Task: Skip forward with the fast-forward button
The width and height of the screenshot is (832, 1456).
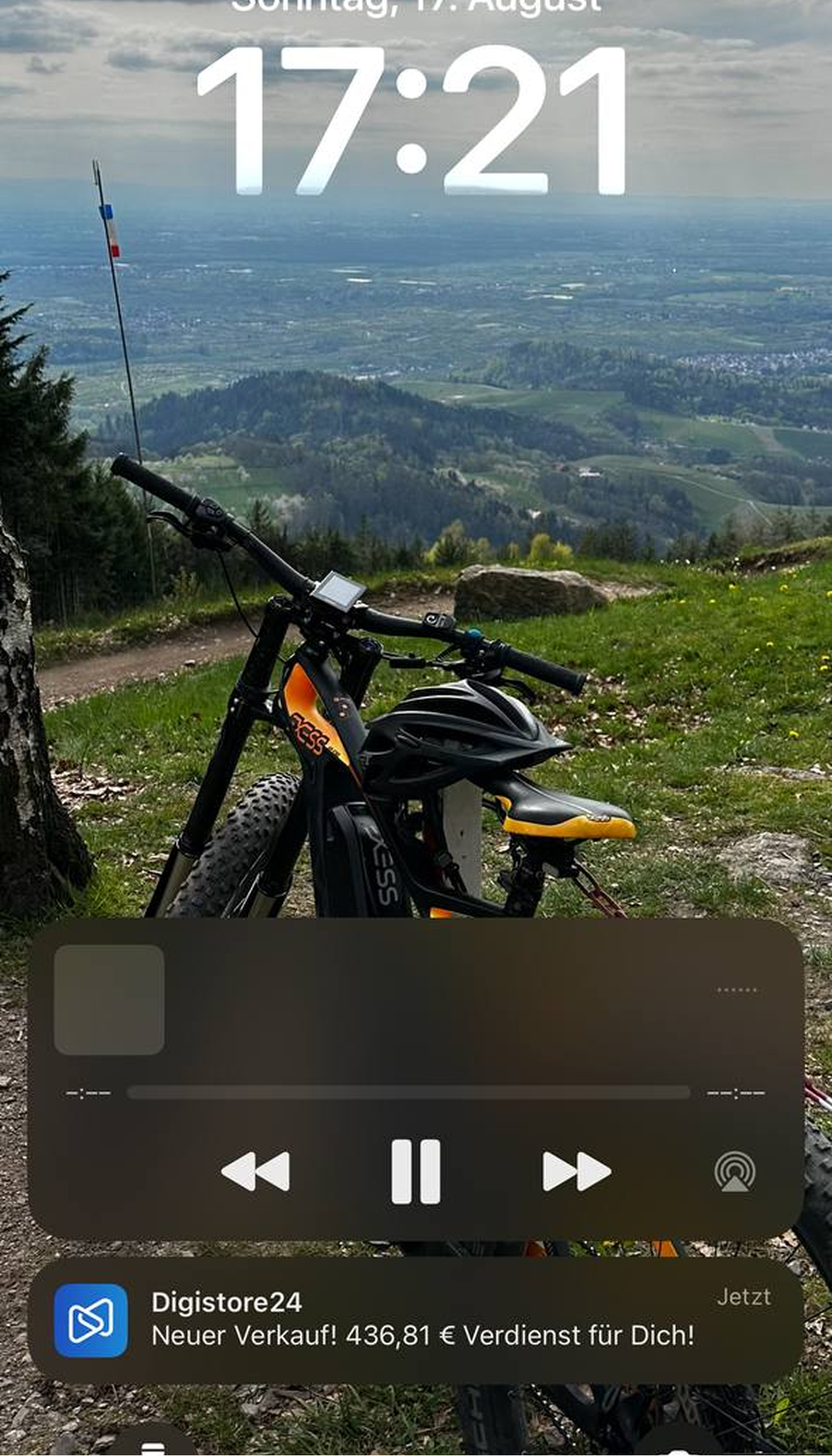Action: pos(576,1171)
